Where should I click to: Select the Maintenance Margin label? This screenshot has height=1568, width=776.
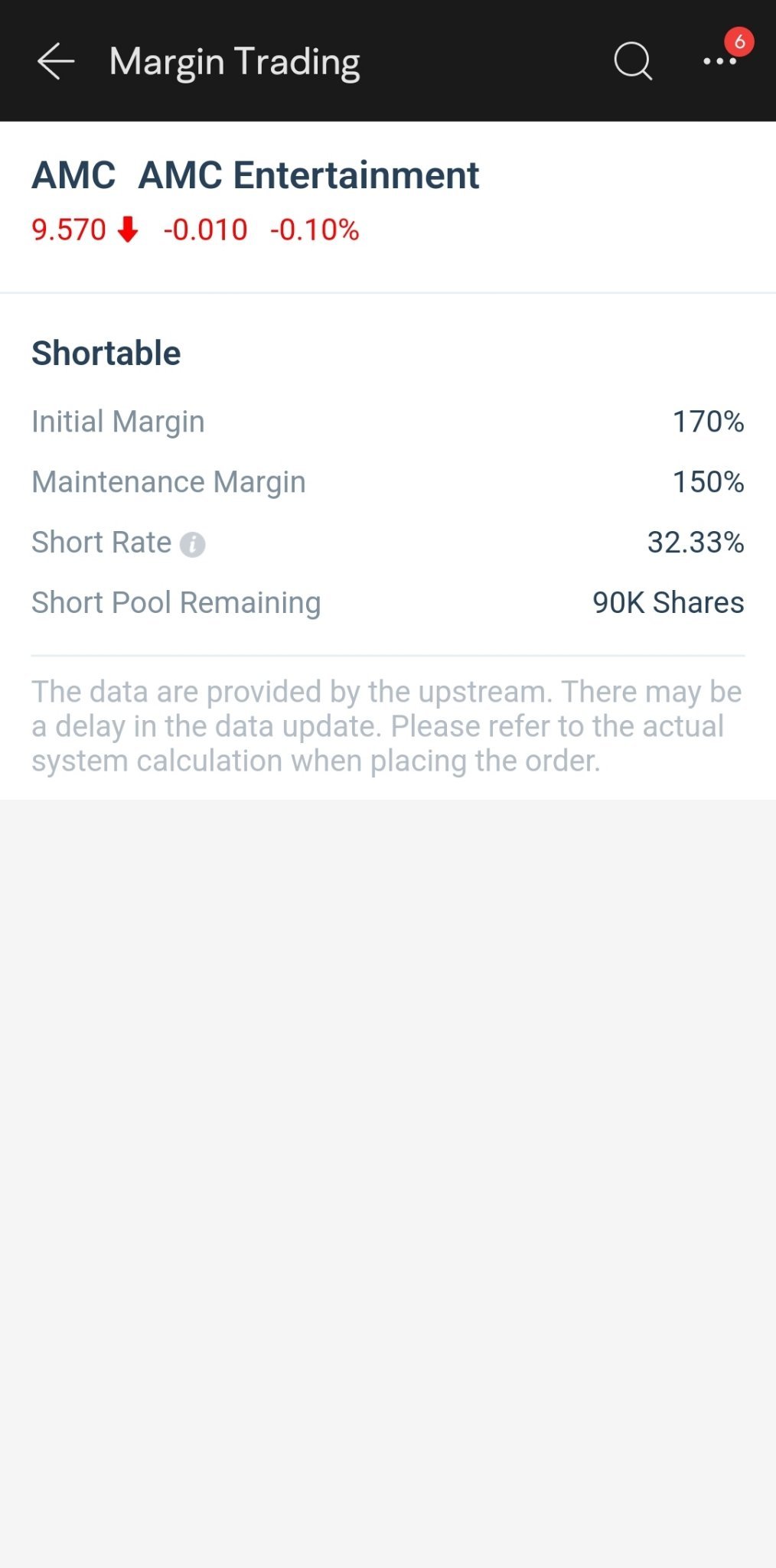pyautogui.click(x=168, y=481)
